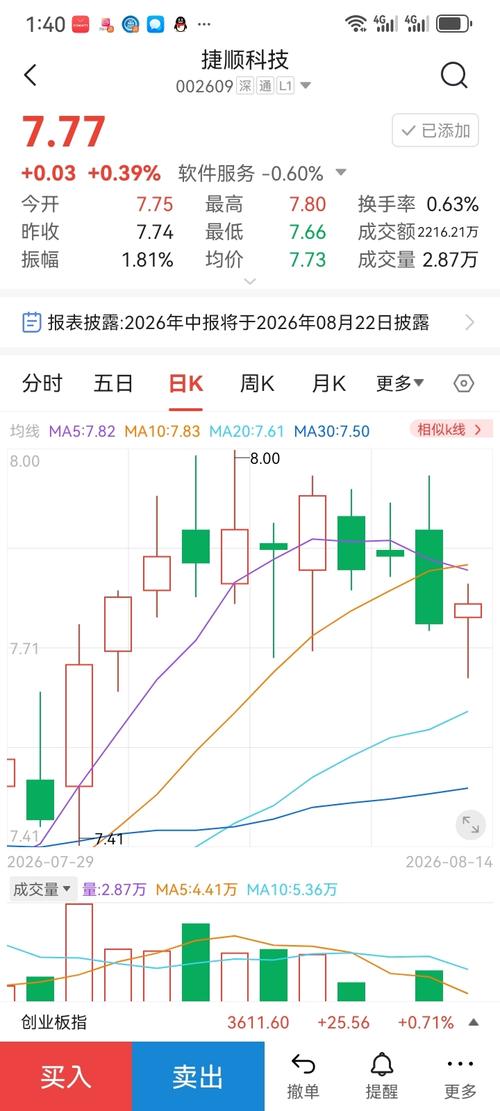Expand the 软件服务 sector dropdown
Image resolution: width=500 pixels, height=1111 pixels.
point(341,173)
